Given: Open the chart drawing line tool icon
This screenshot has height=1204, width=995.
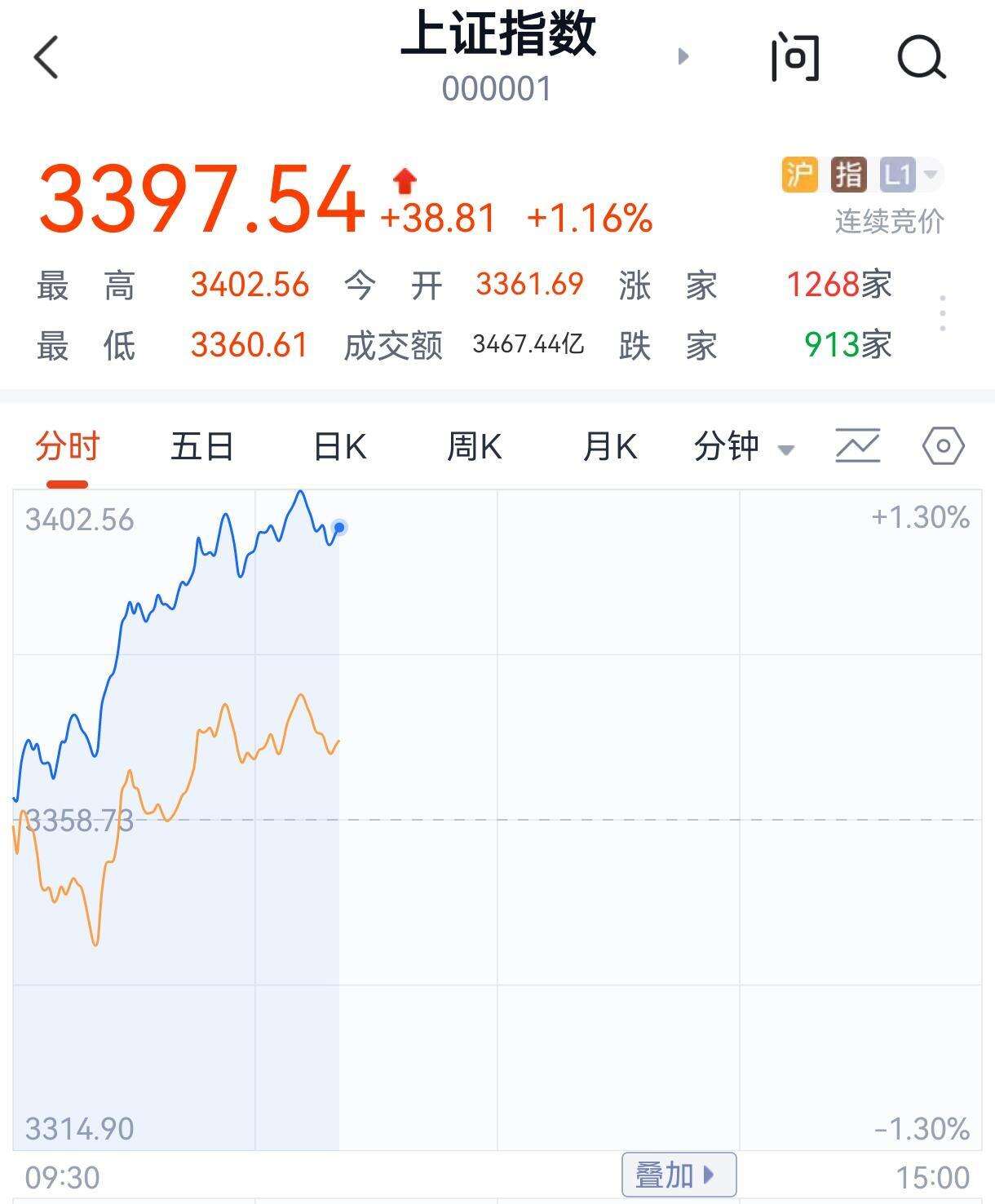Looking at the screenshot, I should point(858,445).
